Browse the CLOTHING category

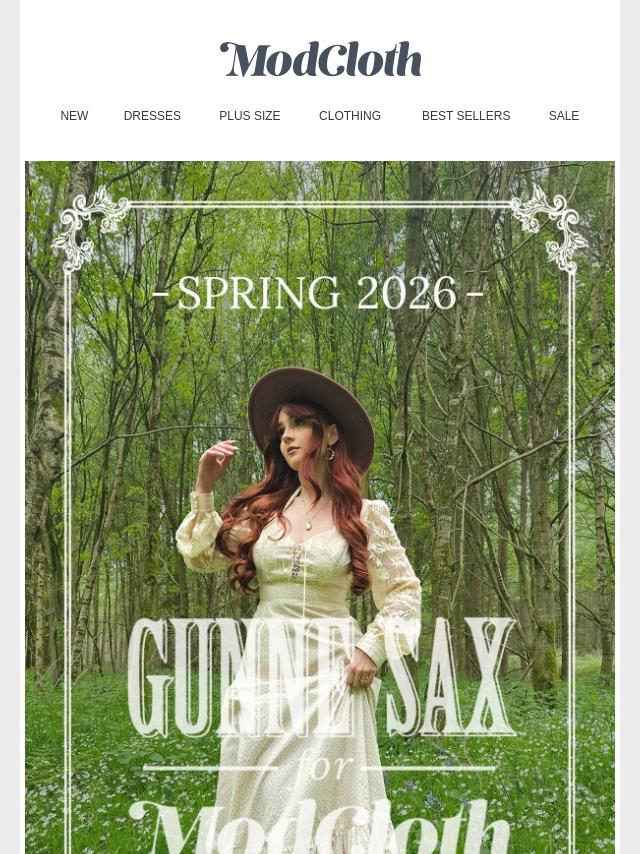(x=350, y=116)
